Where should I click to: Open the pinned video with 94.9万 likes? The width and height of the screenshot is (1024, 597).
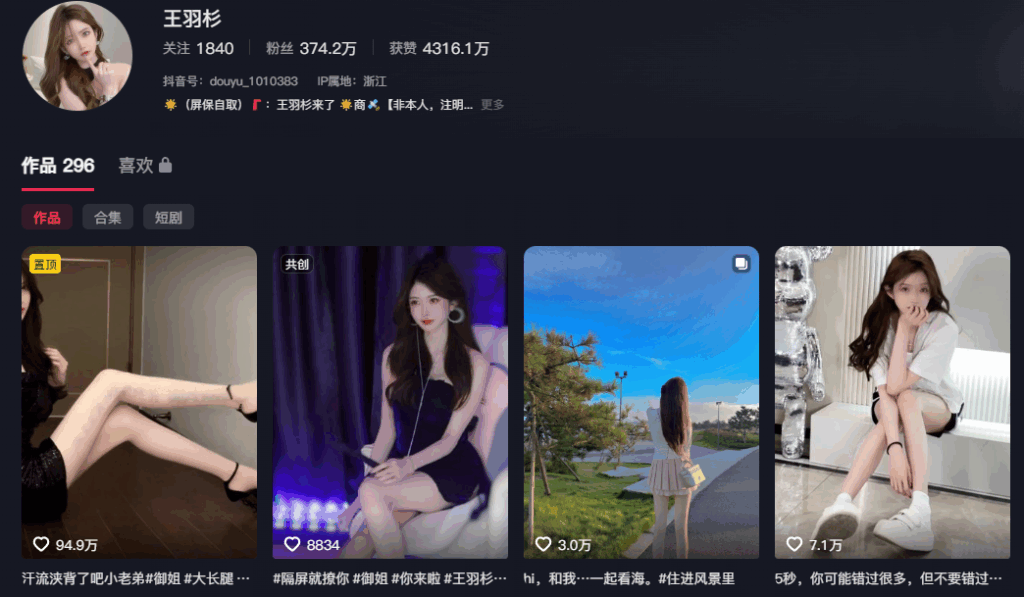pyautogui.click(x=139, y=402)
